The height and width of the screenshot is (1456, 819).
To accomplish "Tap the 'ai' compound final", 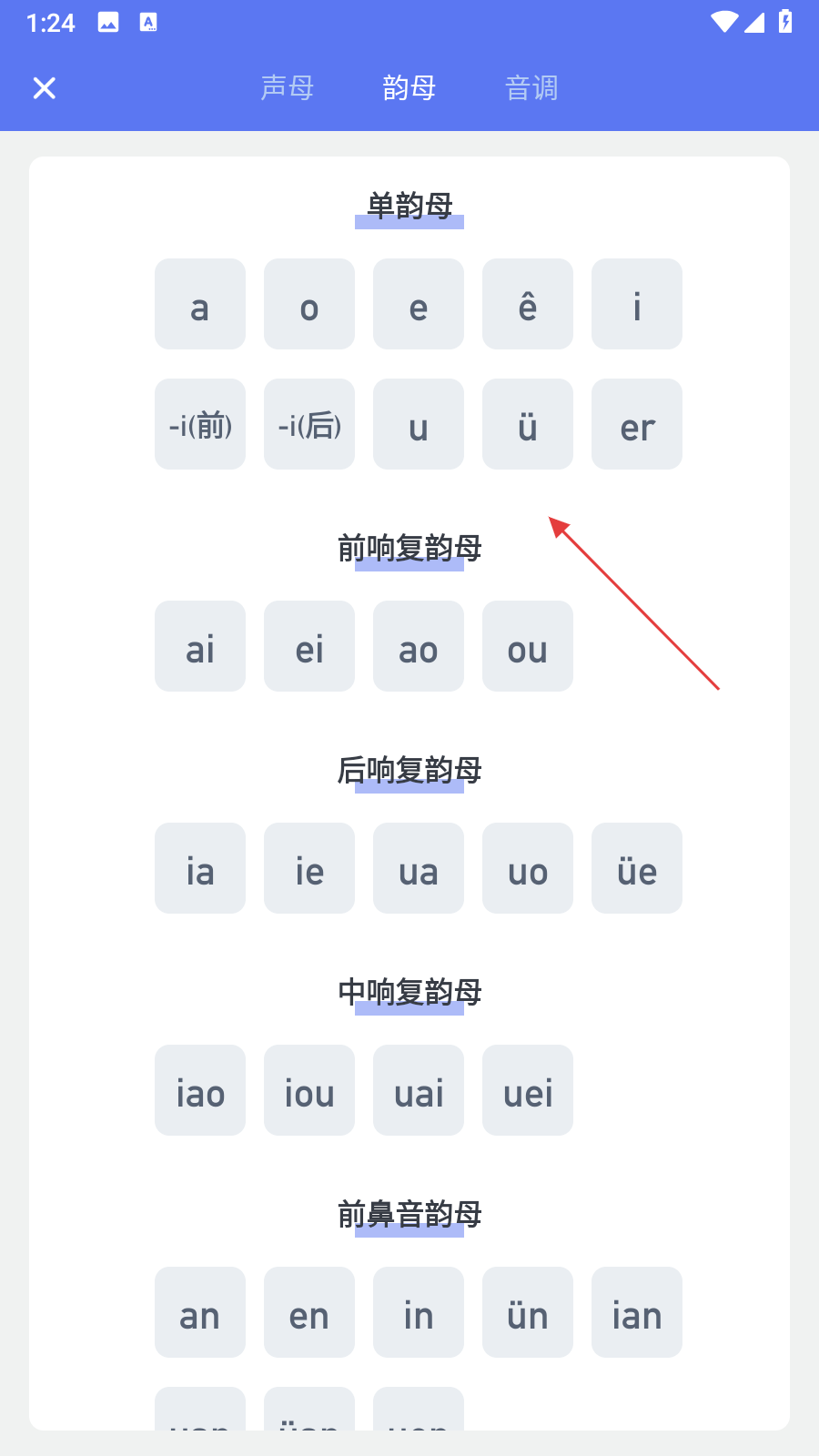I will pyautogui.click(x=200, y=646).
